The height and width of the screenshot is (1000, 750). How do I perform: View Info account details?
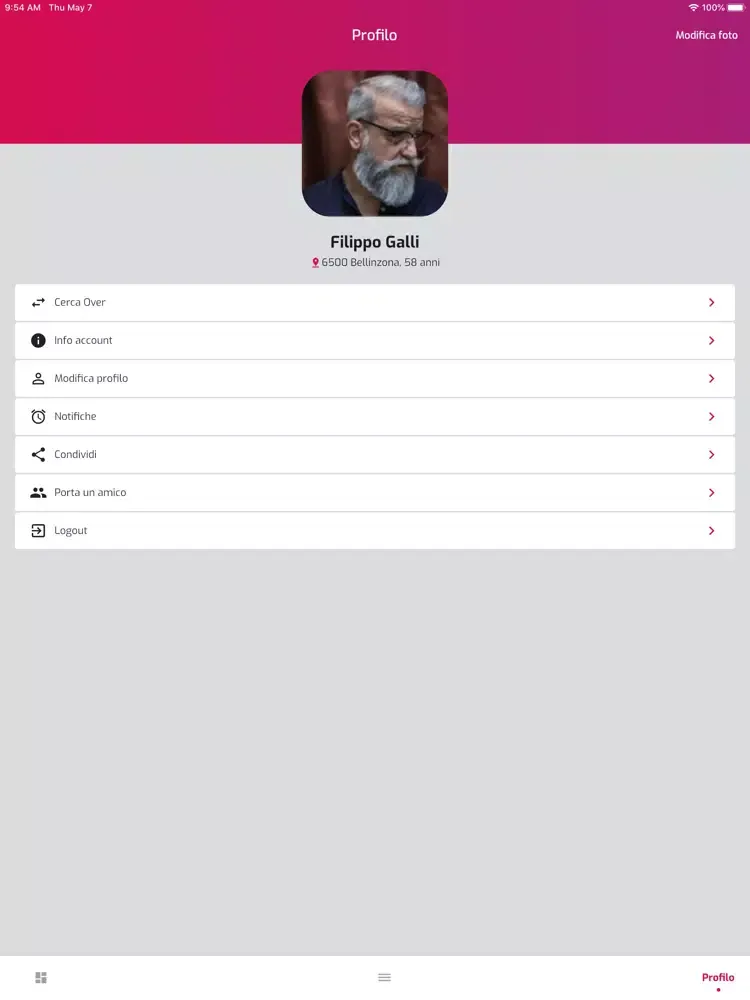coord(374,340)
